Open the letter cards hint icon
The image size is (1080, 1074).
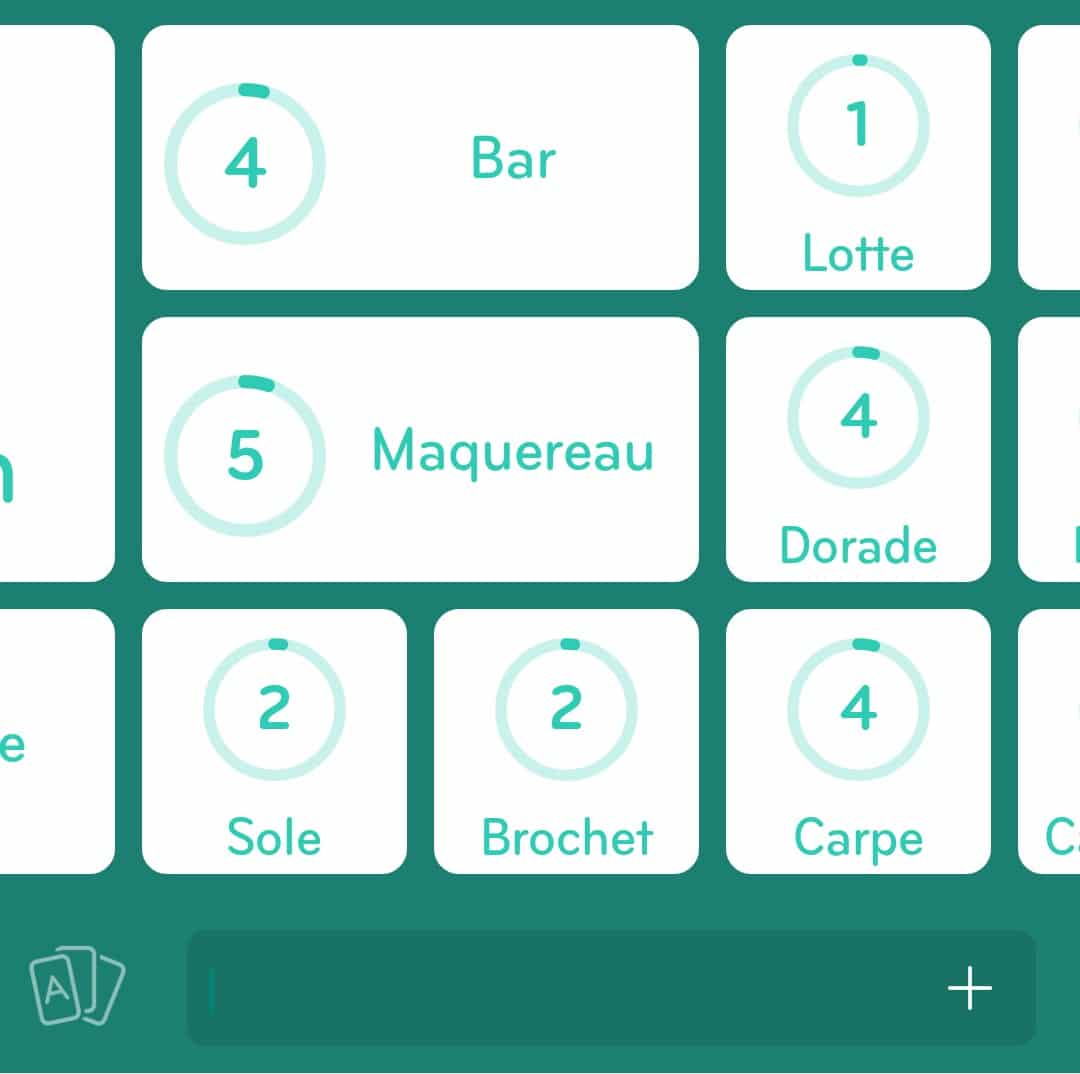(77, 986)
